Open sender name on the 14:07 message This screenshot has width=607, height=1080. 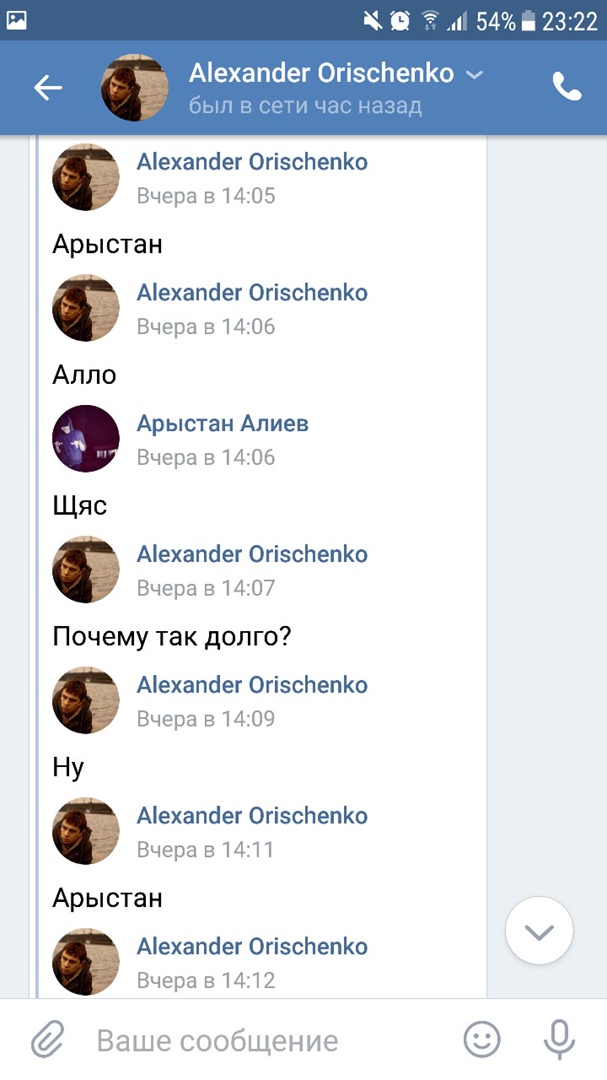(x=252, y=554)
